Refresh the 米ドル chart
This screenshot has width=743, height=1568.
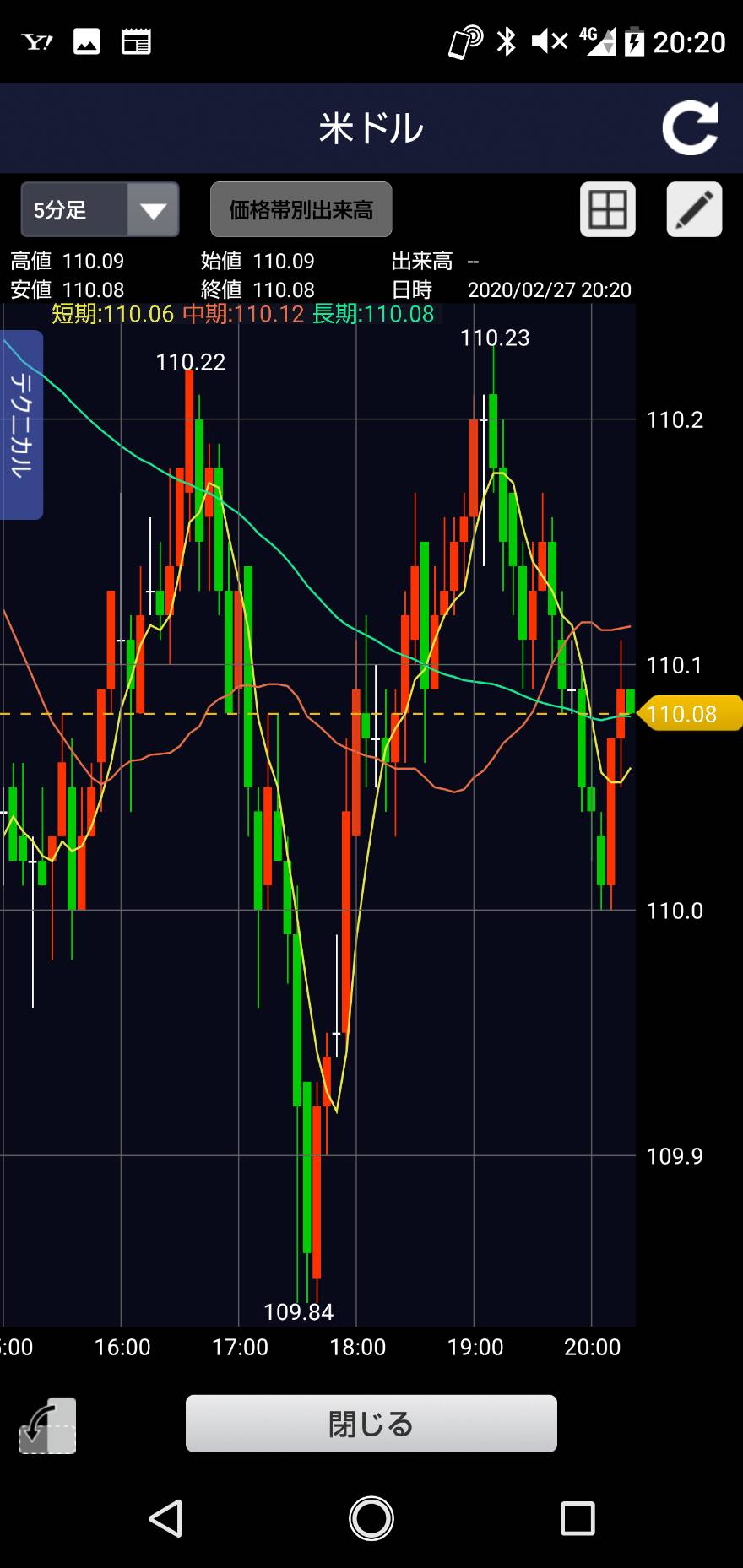tap(690, 128)
